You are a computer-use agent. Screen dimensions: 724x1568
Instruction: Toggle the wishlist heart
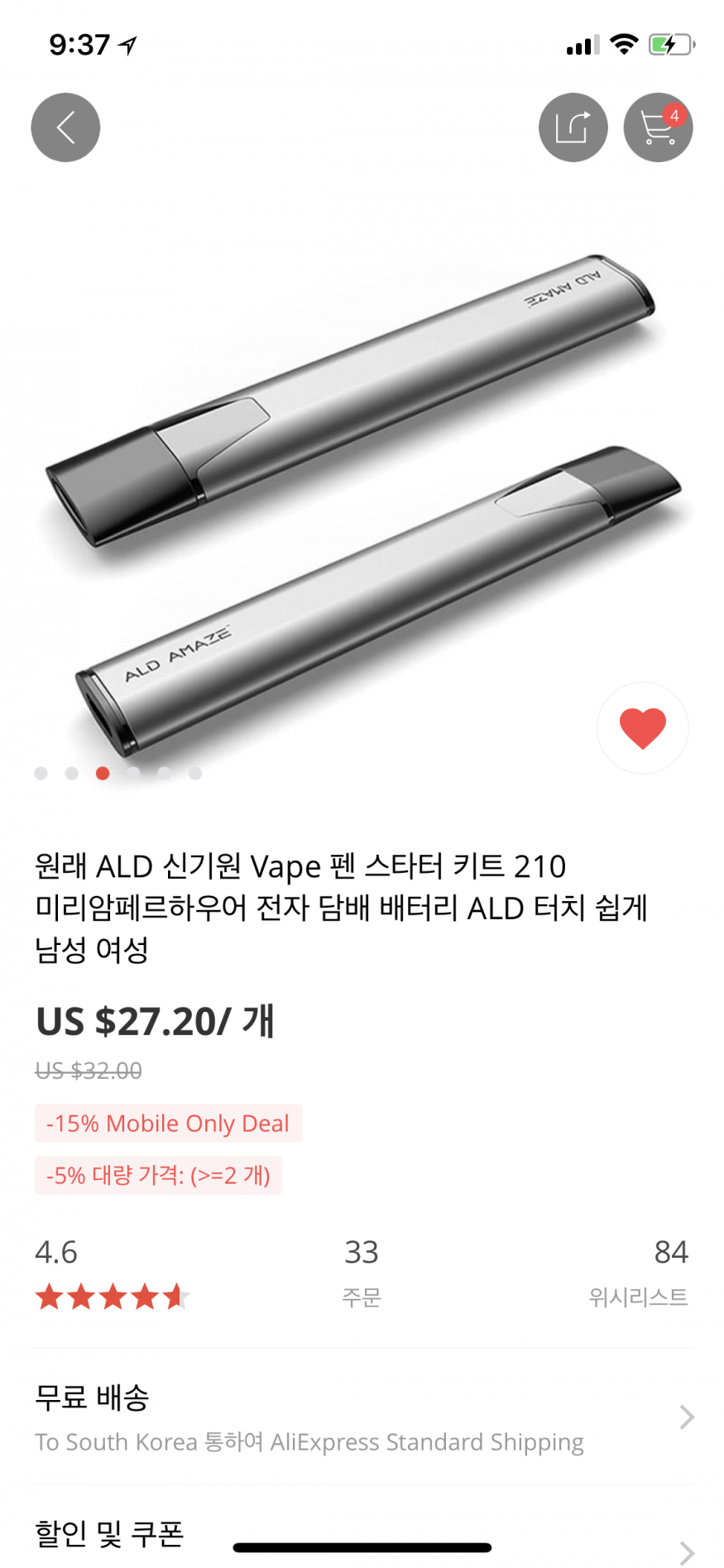642,728
